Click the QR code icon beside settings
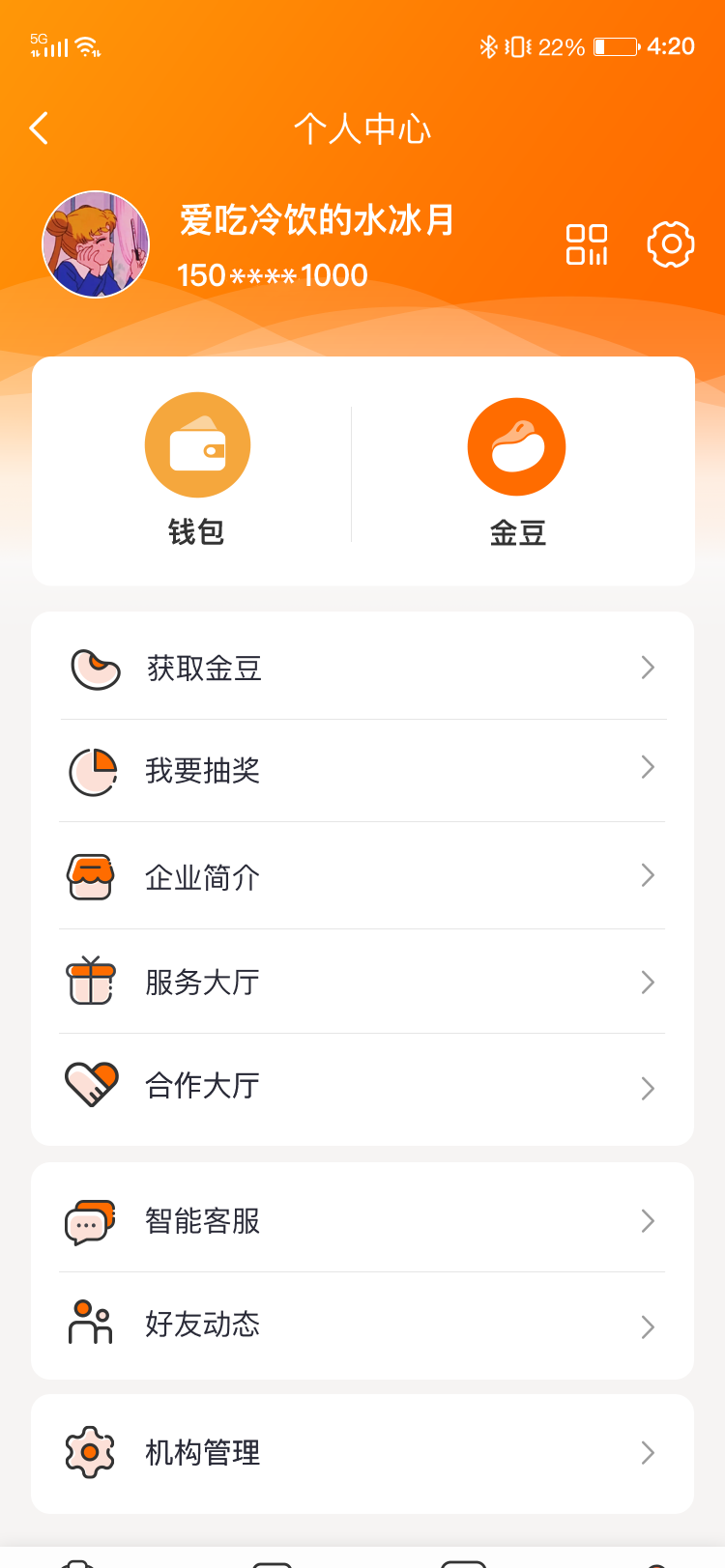This screenshot has width=725, height=1568. click(x=586, y=243)
